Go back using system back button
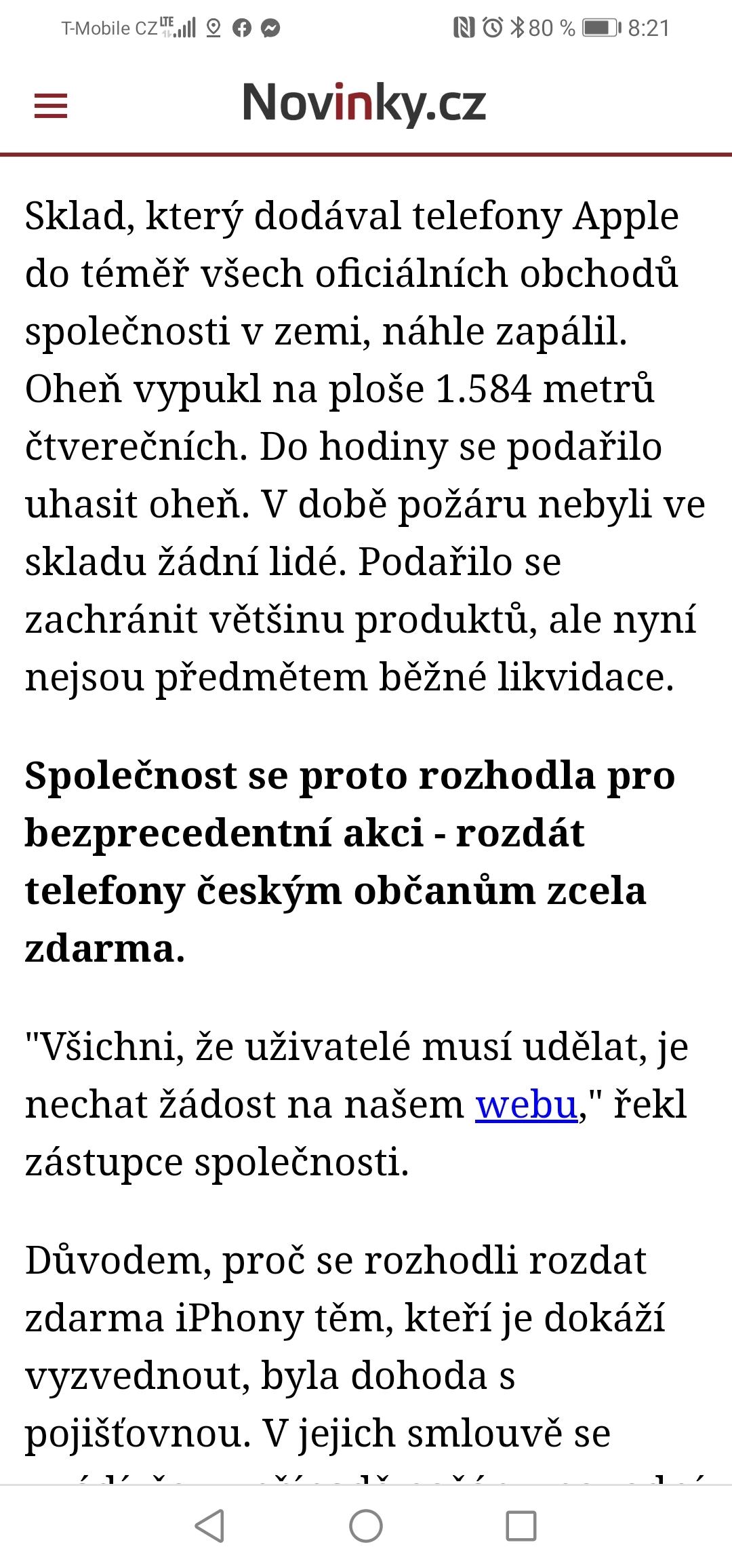Viewport: 732px width, 1568px height. (x=209, y=1526)
